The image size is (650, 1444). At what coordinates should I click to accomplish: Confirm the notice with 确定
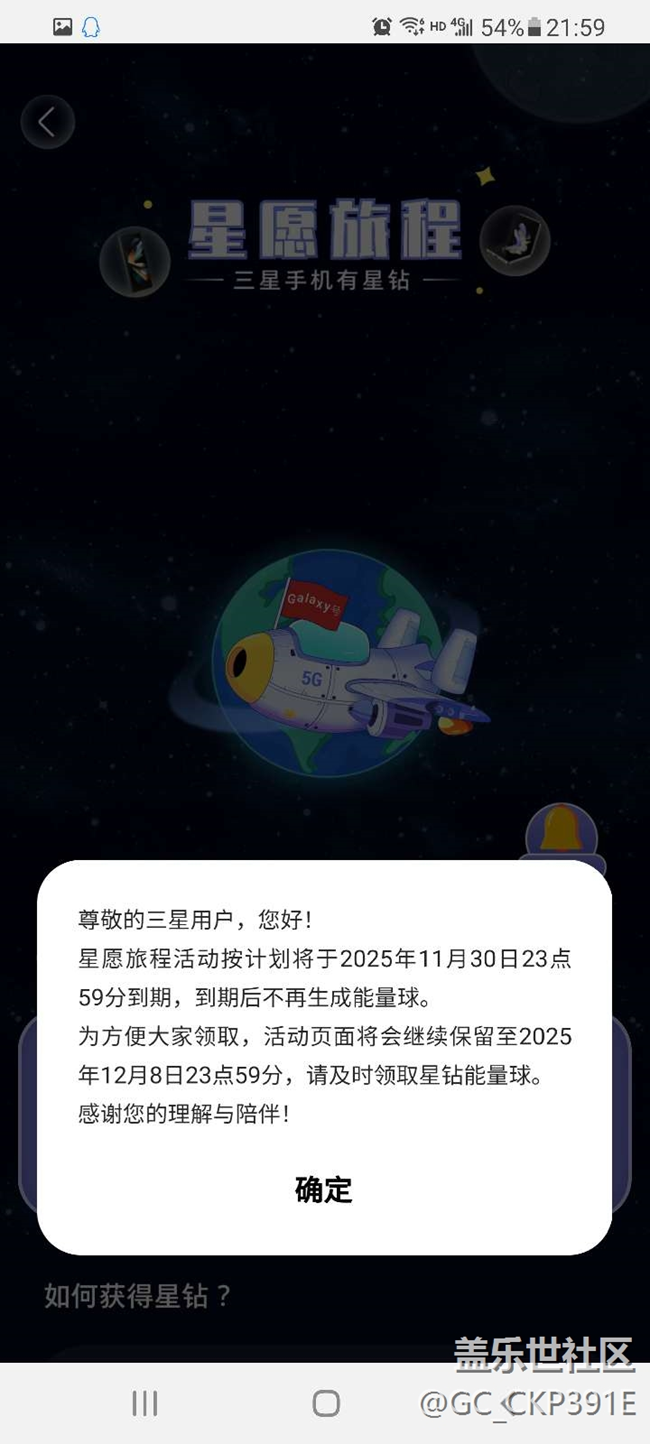click(x=324, y=1189)
